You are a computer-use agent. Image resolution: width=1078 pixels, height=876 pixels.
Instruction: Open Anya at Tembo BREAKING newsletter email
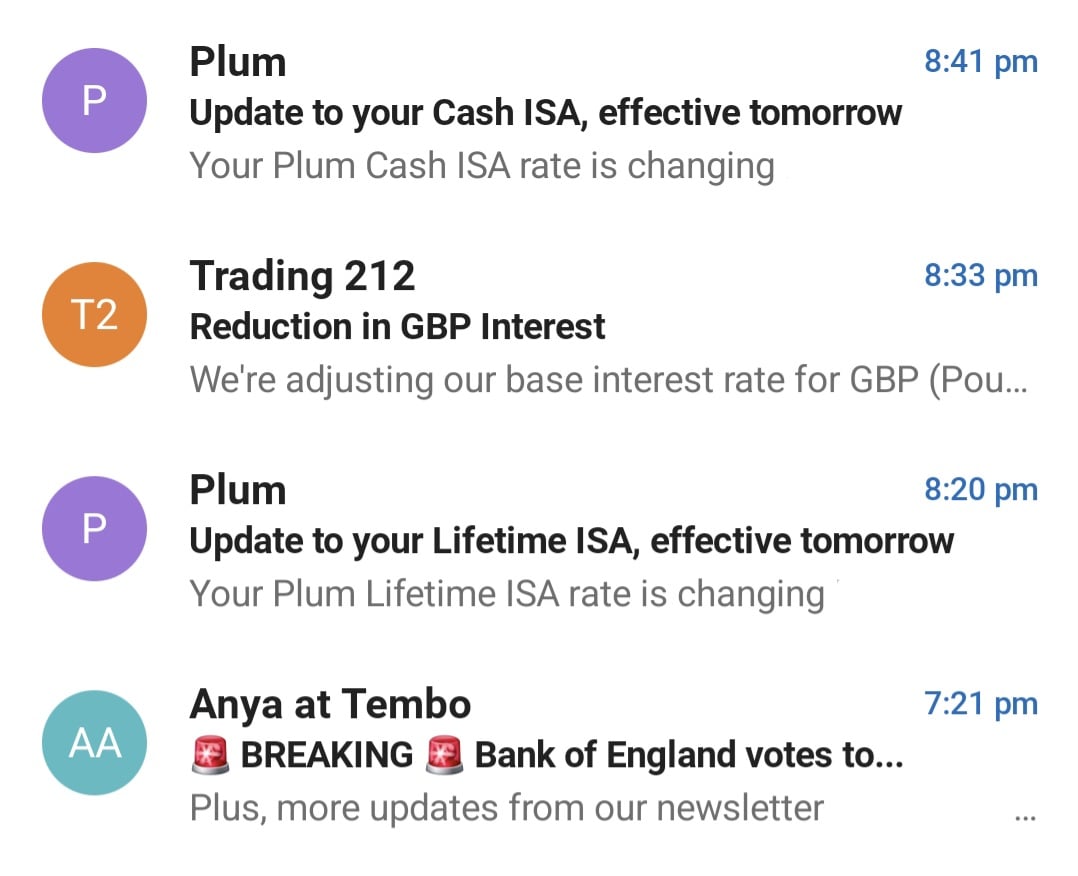545,755
